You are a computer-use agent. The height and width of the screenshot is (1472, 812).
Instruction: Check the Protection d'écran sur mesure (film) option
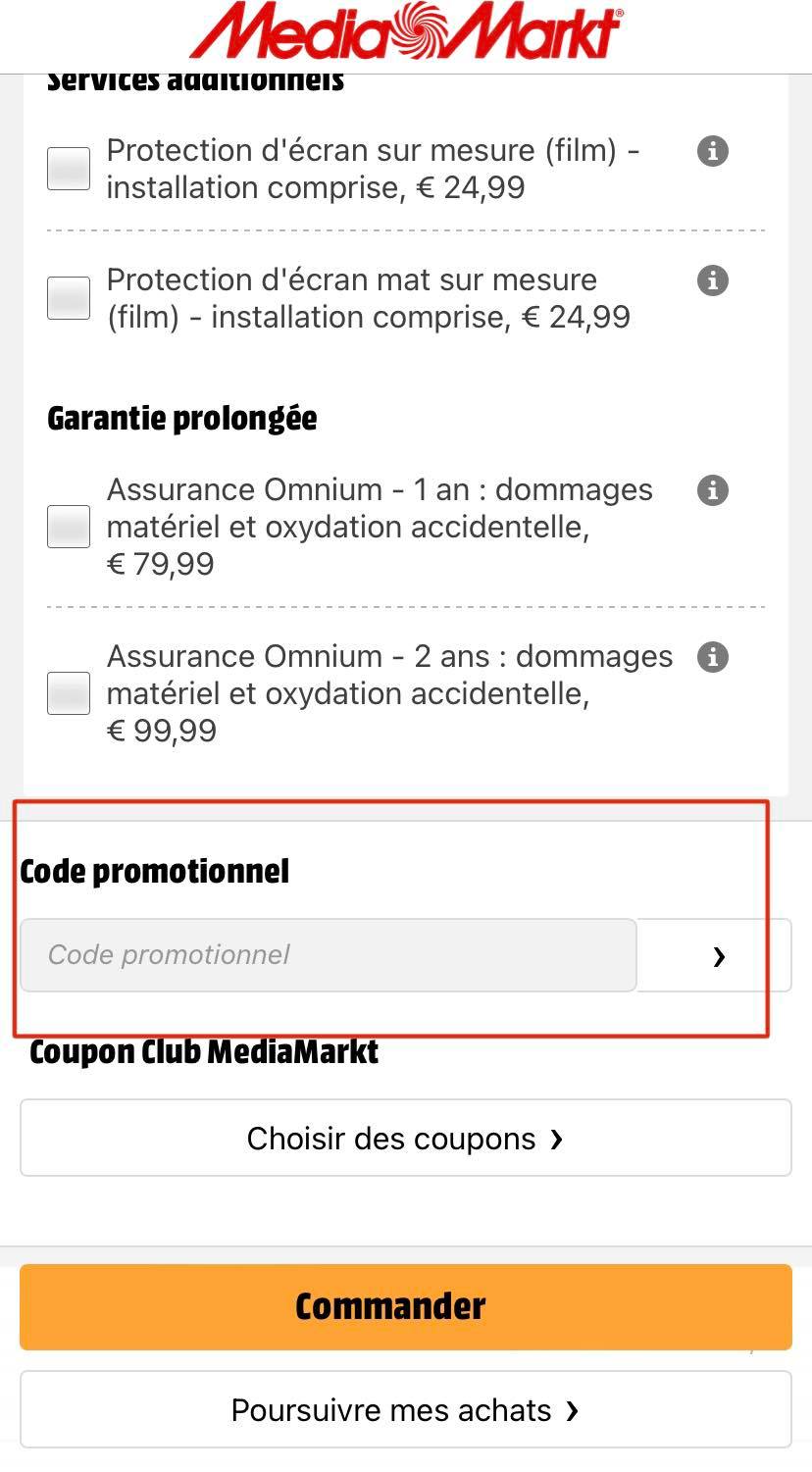(69, 169)
